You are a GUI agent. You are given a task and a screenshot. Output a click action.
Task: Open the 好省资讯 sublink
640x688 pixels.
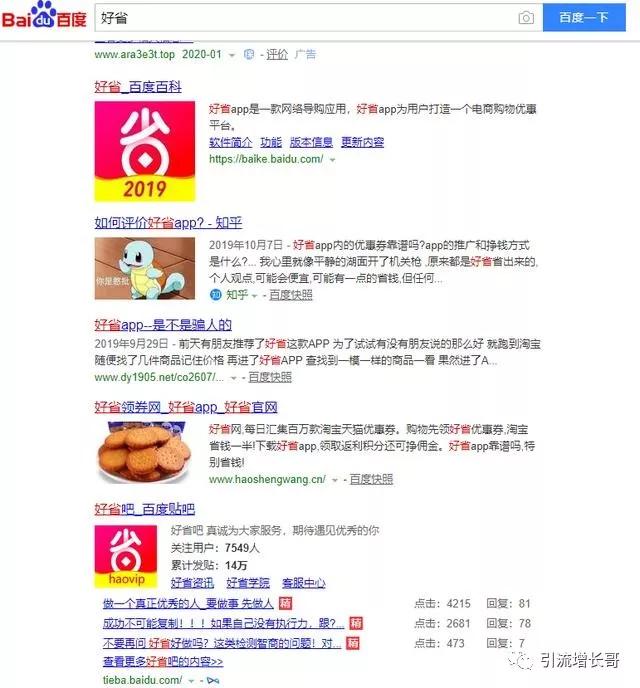(x=192, y=582)
